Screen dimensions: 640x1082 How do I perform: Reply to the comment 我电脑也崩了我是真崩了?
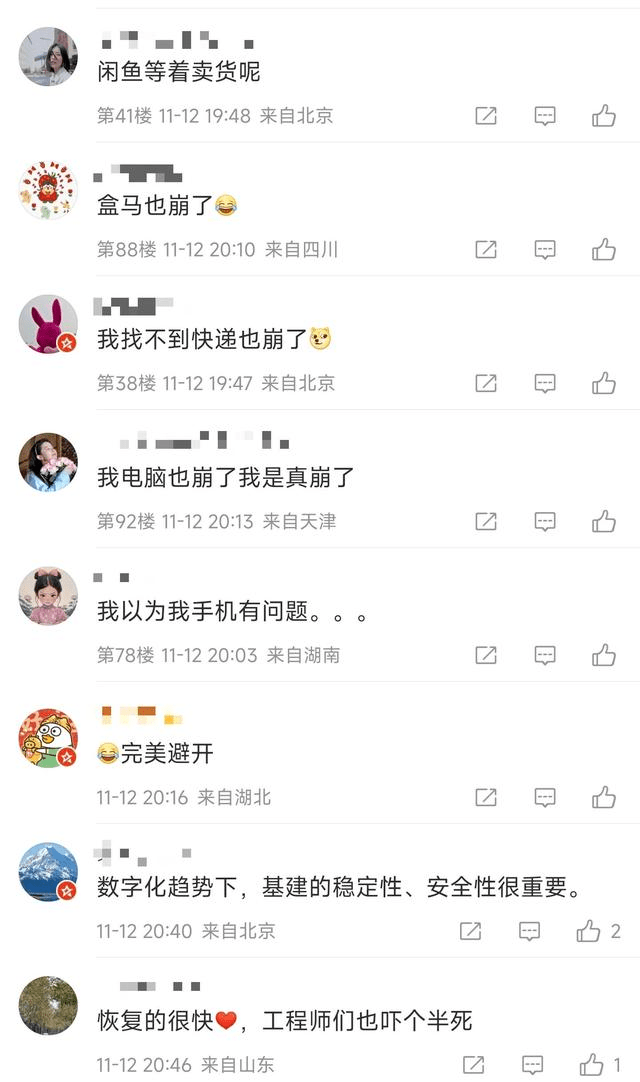[545, 521]
